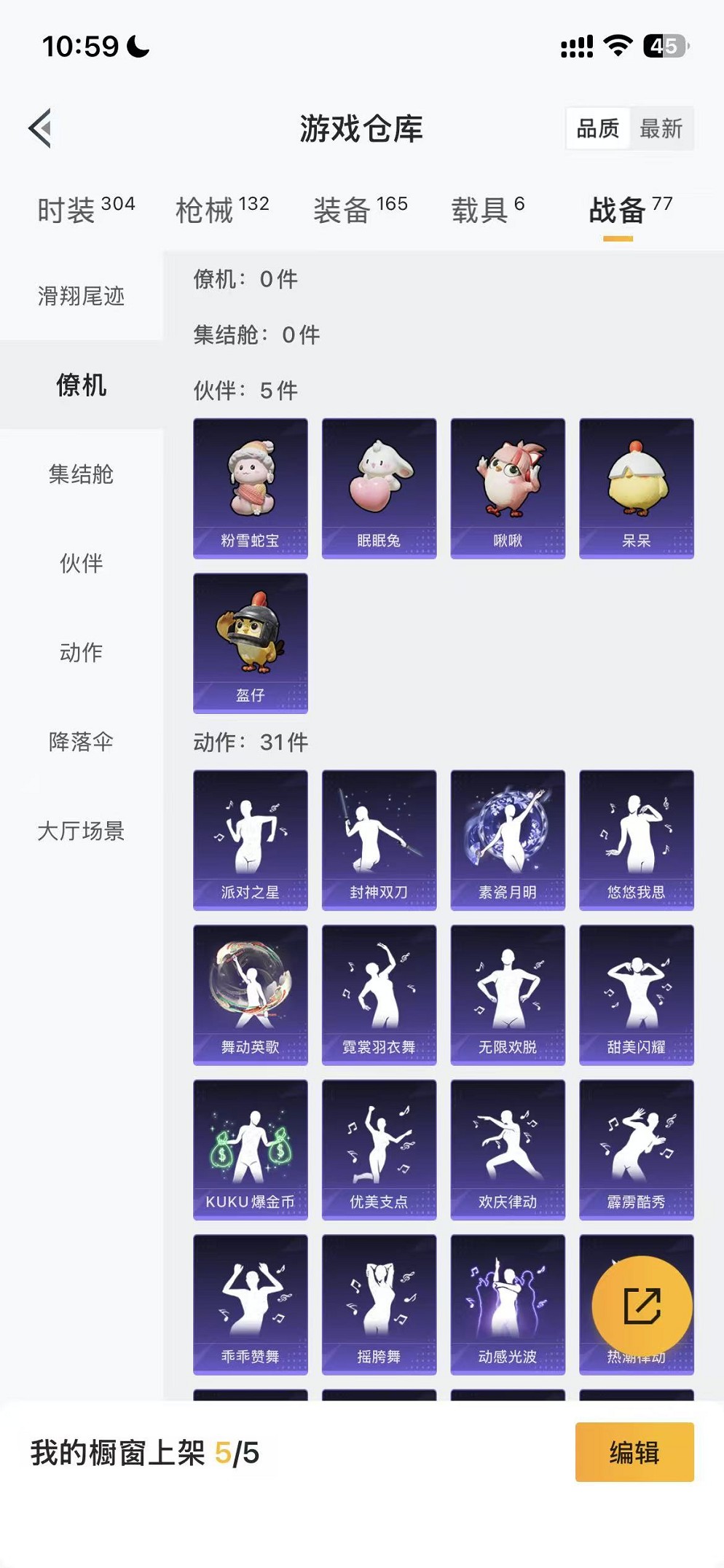Open the 载具 tab
724x1568 pixels.
click(487, 210)
